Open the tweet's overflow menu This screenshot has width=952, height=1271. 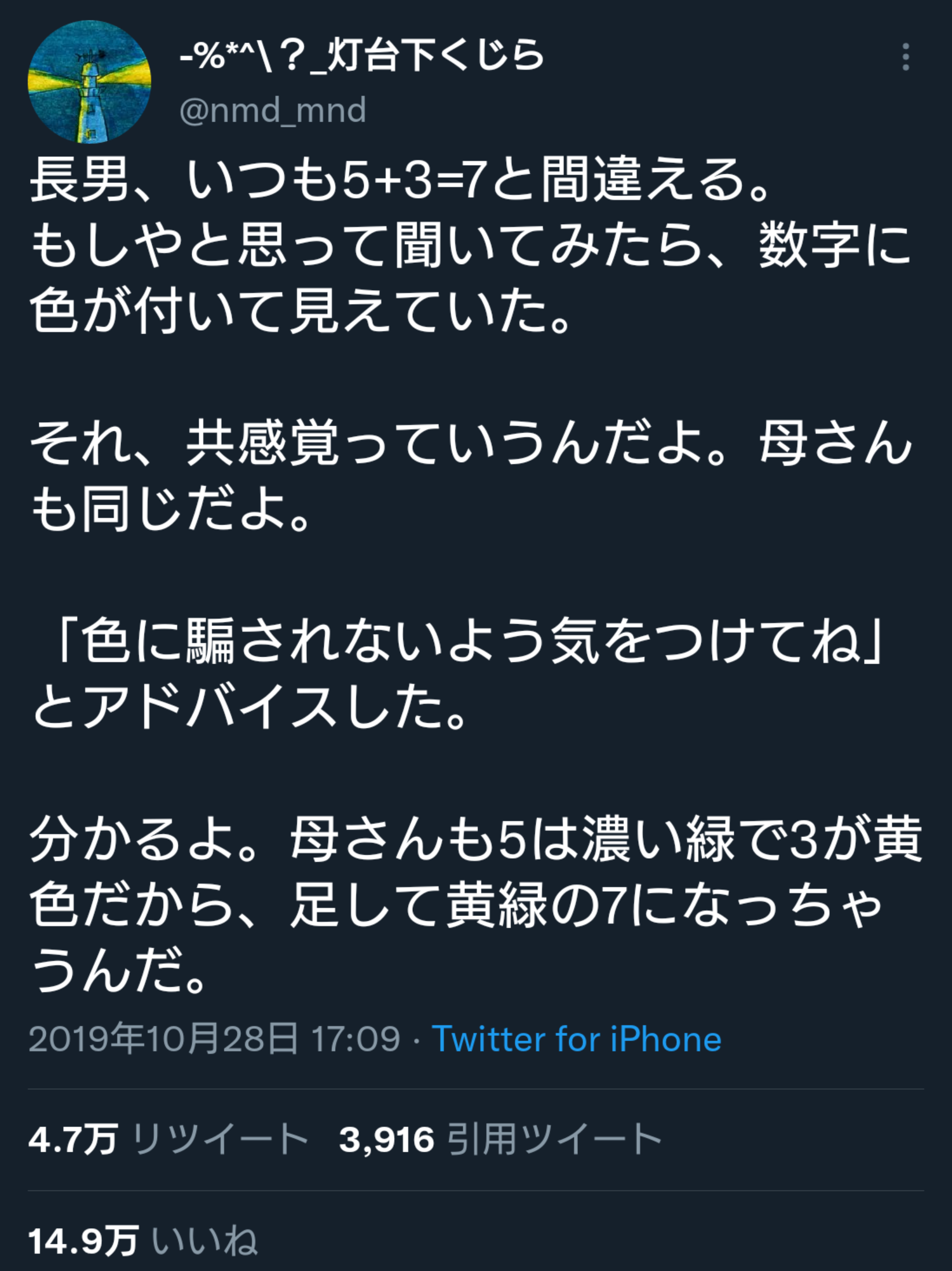tap(905, 57)
